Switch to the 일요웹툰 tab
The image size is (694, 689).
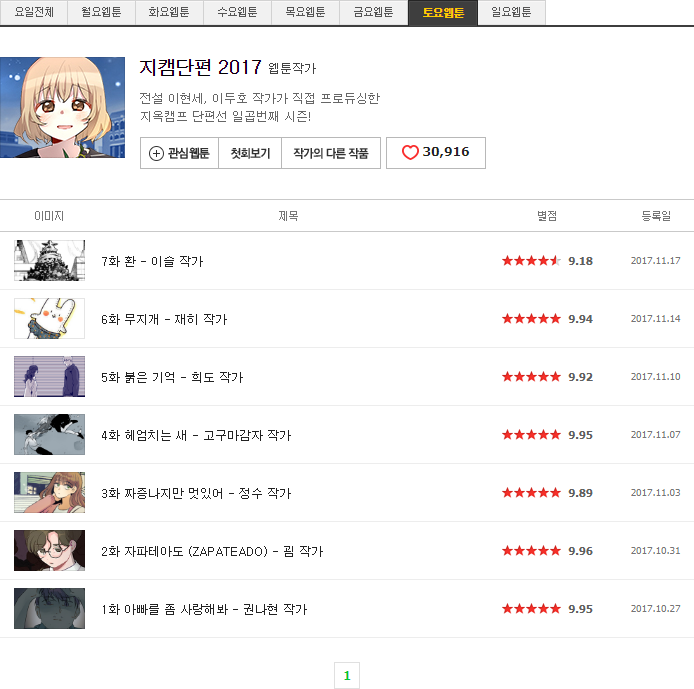click(x=511, y=13)
